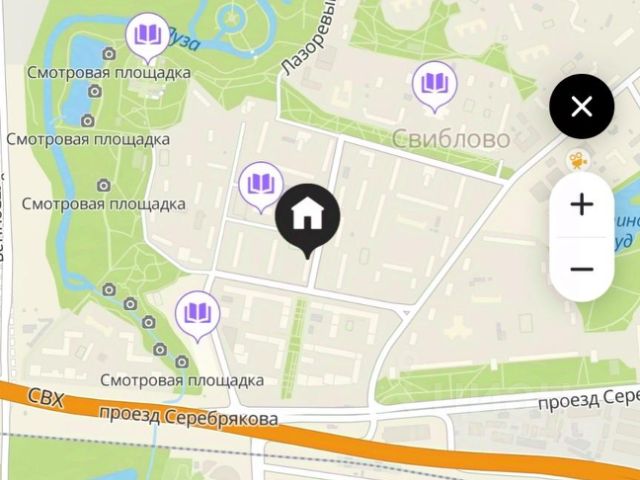Select the library pin left of home marker

(261, 184)
